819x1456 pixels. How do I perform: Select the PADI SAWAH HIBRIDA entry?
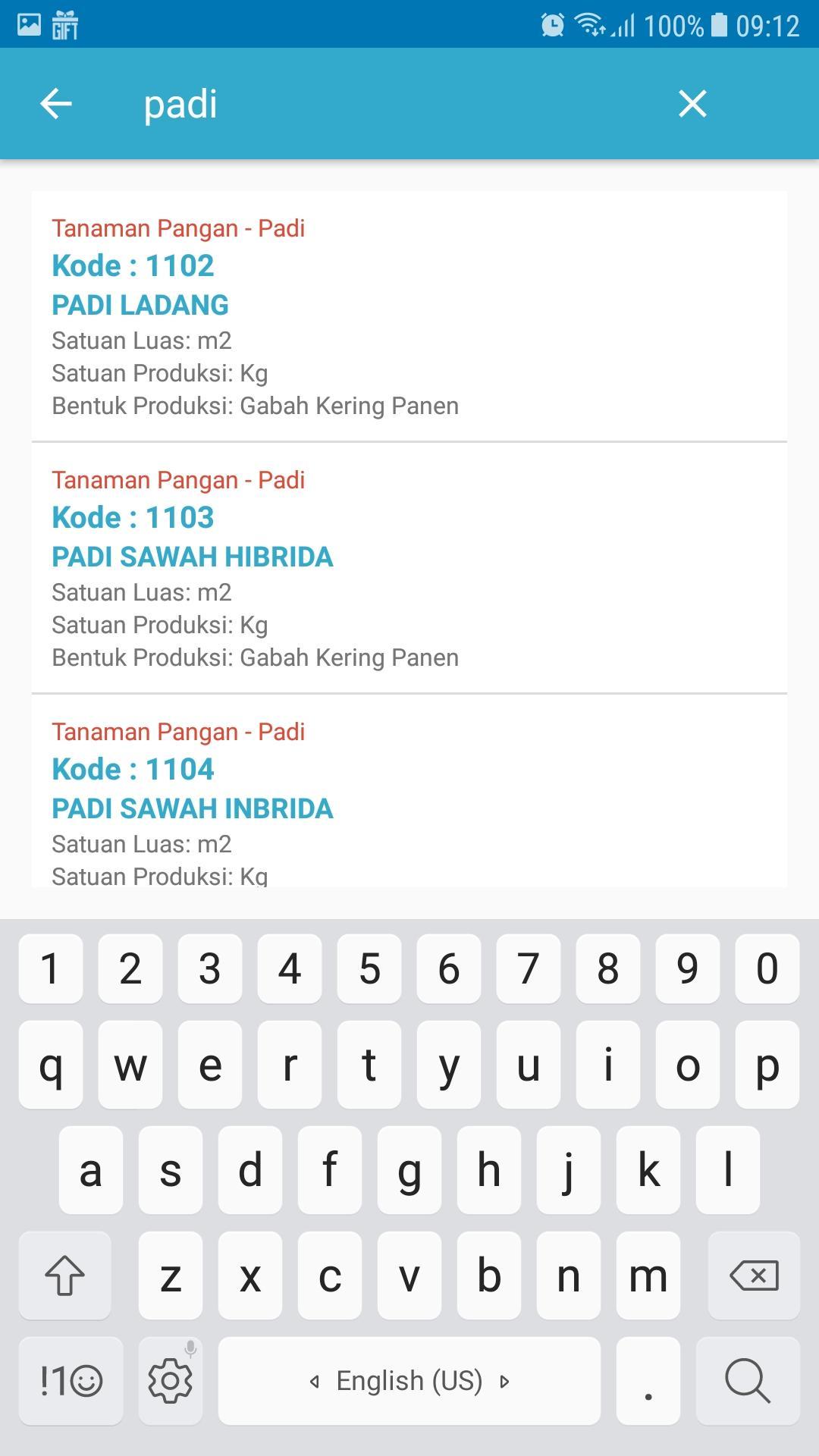(x=408, y=569)
